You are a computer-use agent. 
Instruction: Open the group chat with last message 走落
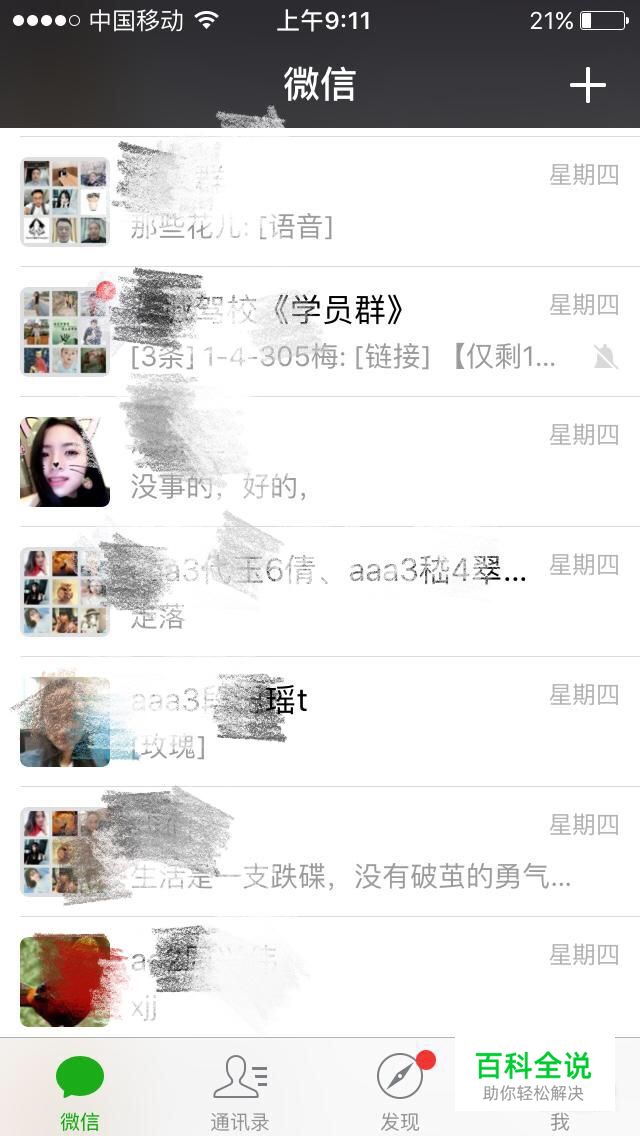tap(330, 592)
